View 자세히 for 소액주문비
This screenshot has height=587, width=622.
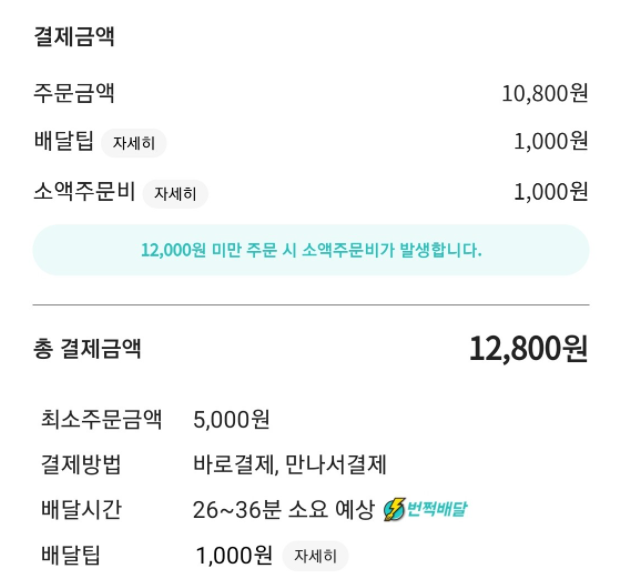click(x=175, y=193)
